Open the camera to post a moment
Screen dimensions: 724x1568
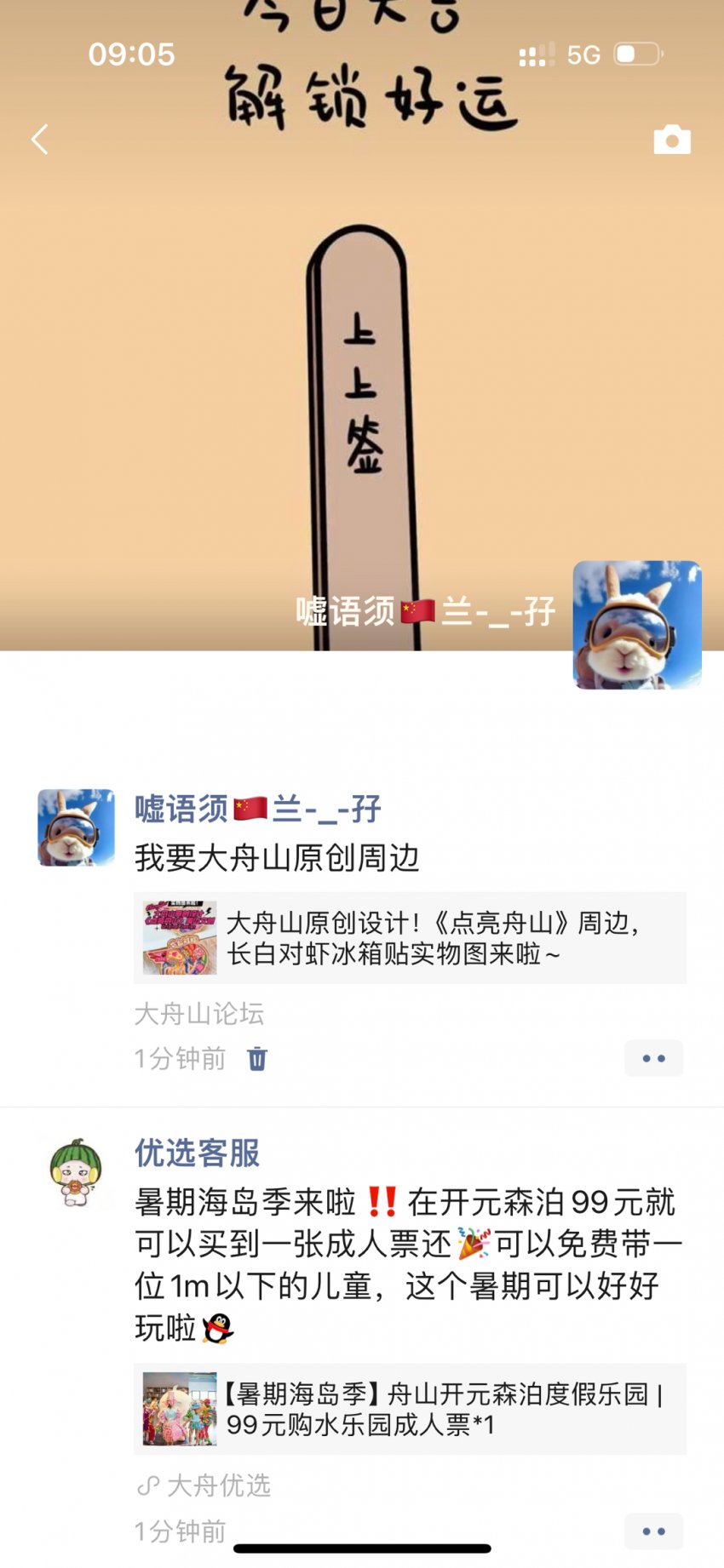(x=671, y=140)
